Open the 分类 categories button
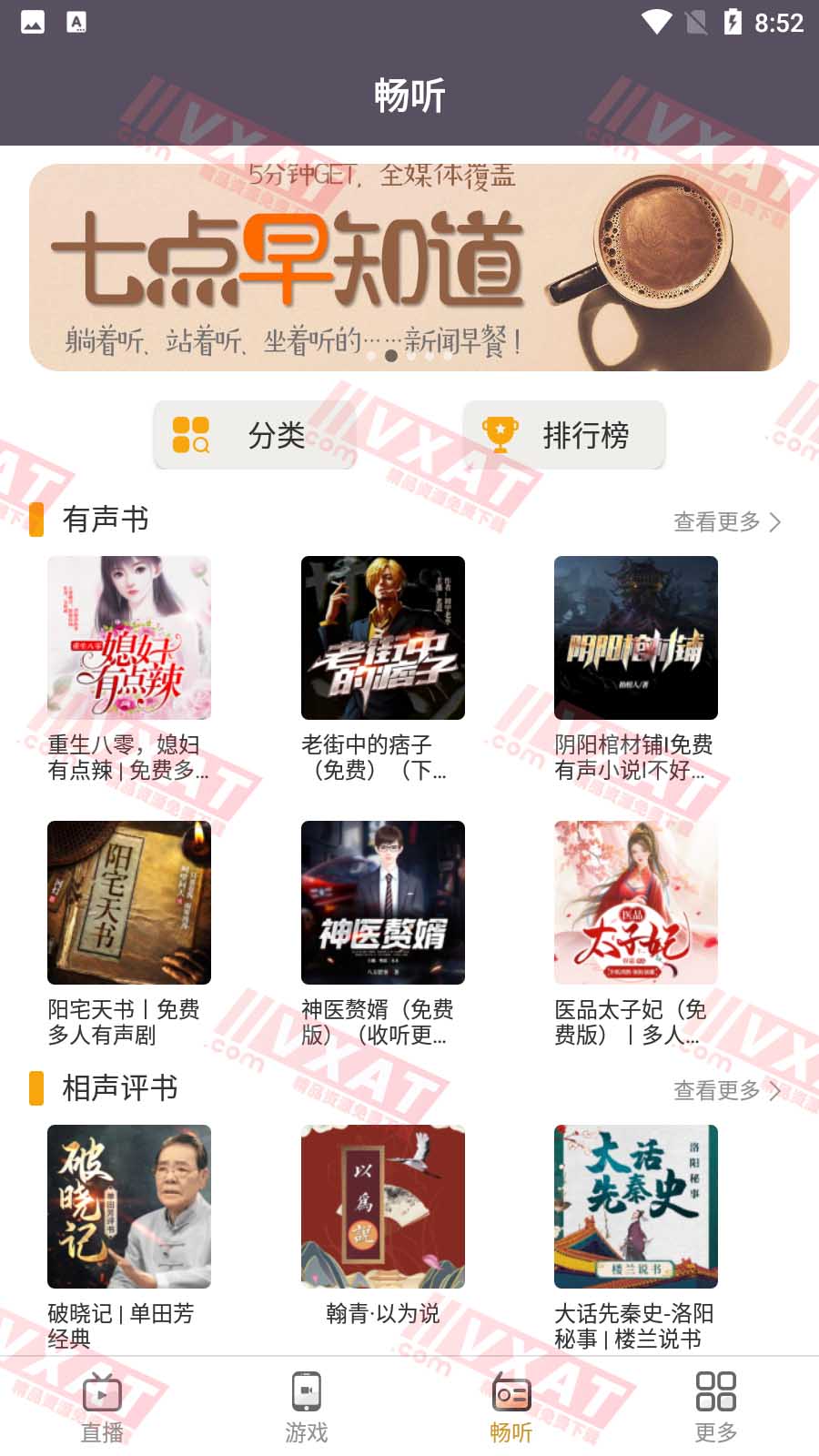 [x=254, y=435]
